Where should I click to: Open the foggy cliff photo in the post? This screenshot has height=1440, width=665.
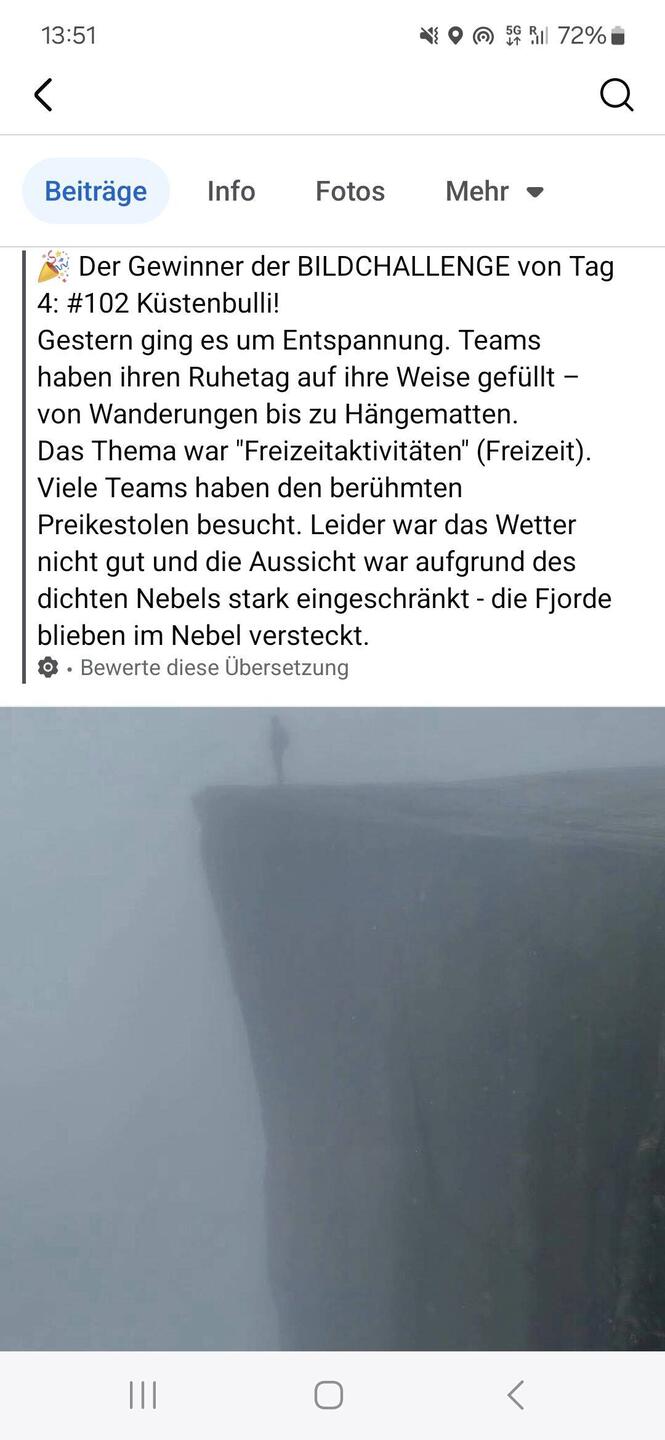click(x=332, y=1028)
